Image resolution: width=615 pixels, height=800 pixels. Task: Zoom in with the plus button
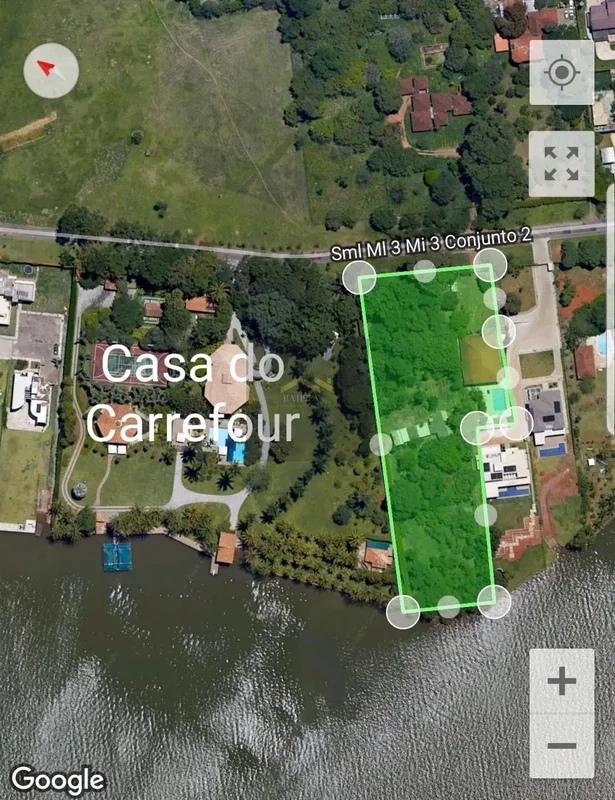(x=561, y=681)
